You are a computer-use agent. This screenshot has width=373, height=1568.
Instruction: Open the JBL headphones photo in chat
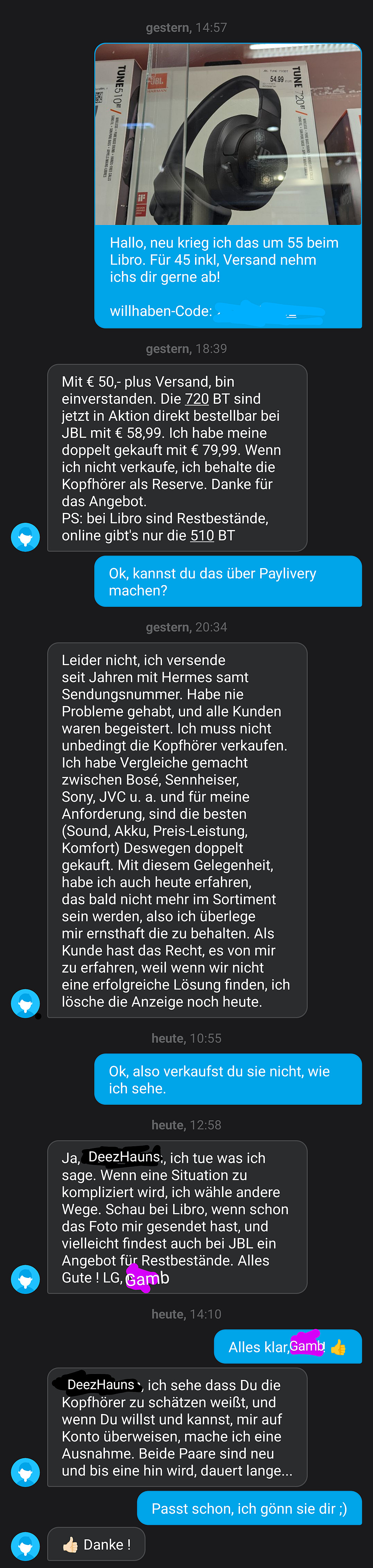point(228,135)
